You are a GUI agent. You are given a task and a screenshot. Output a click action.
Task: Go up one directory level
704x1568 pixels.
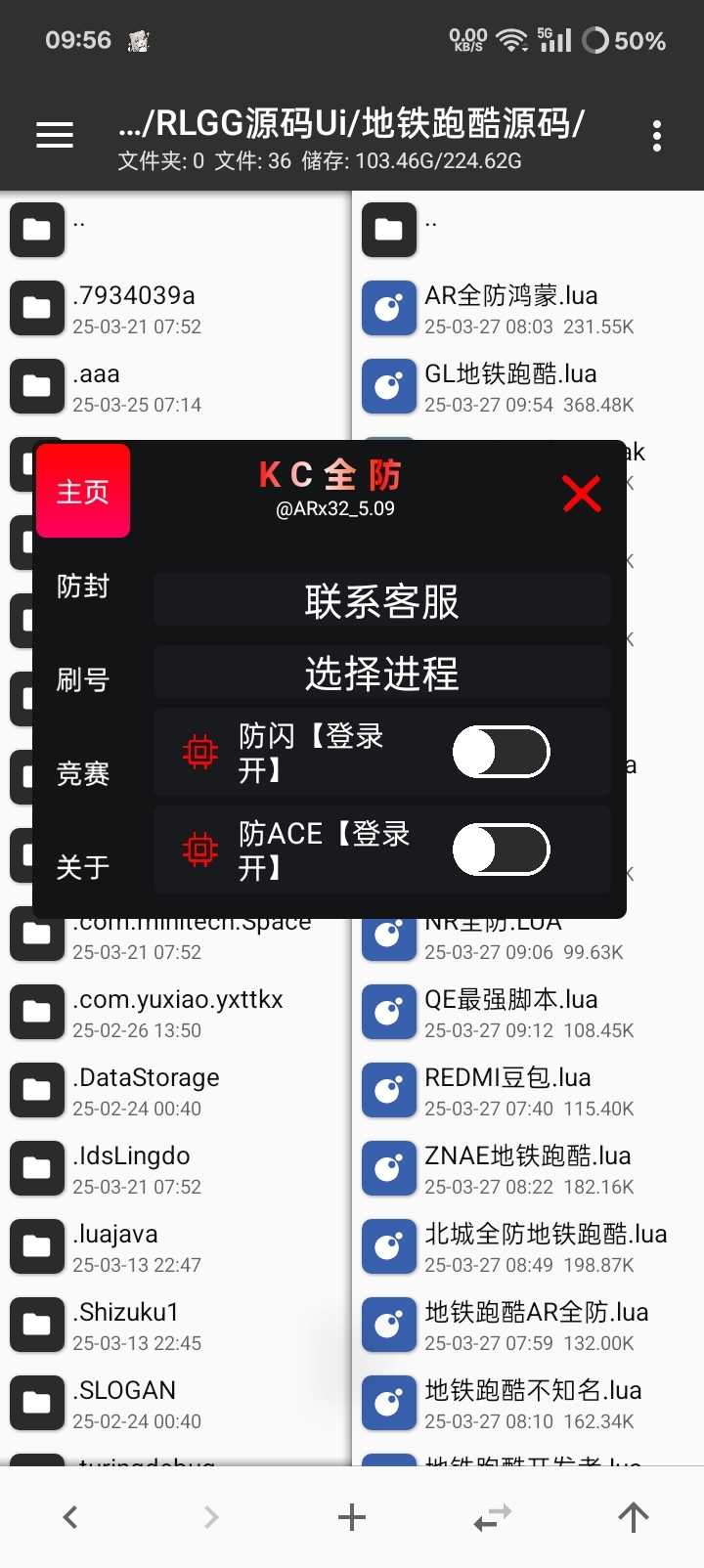click(633, 1517)
